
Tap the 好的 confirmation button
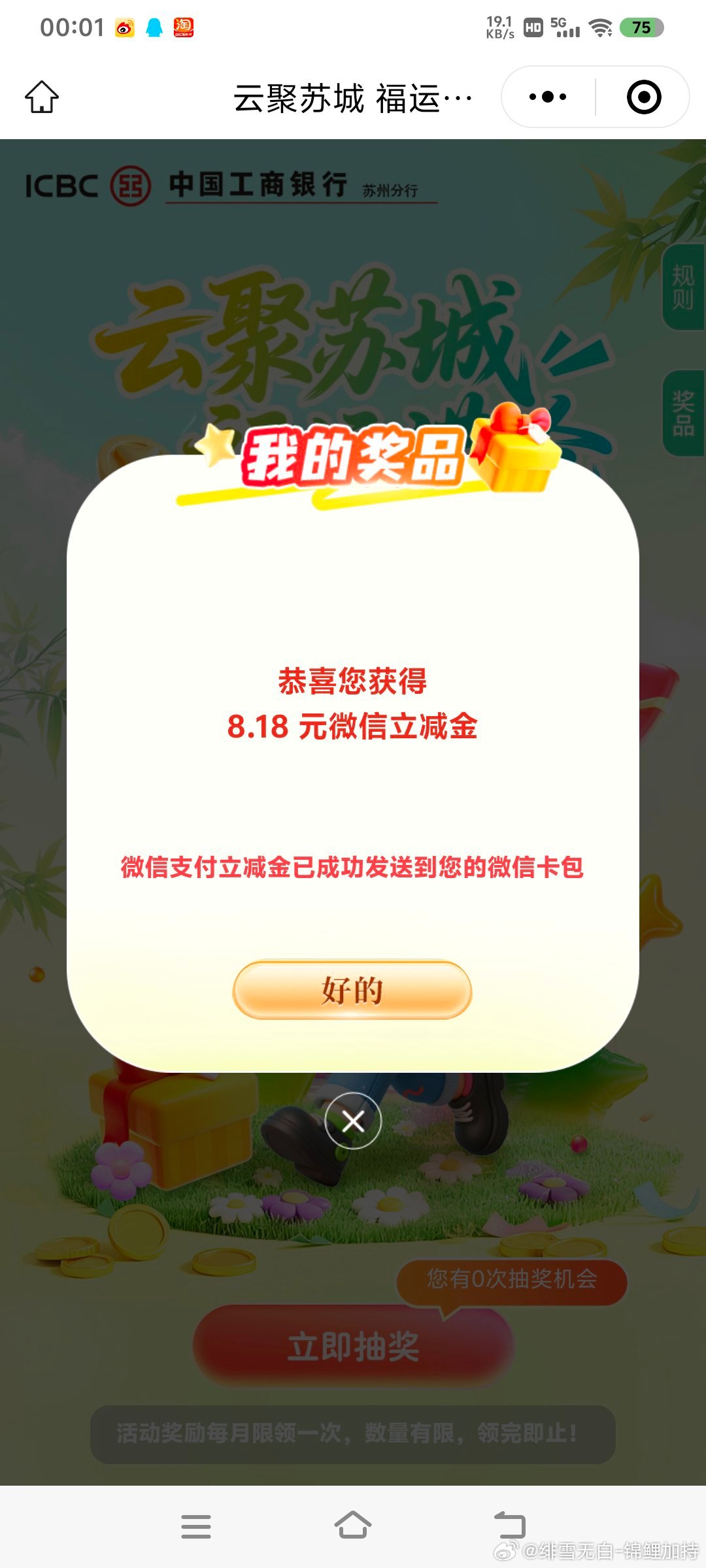pos(352,990)
